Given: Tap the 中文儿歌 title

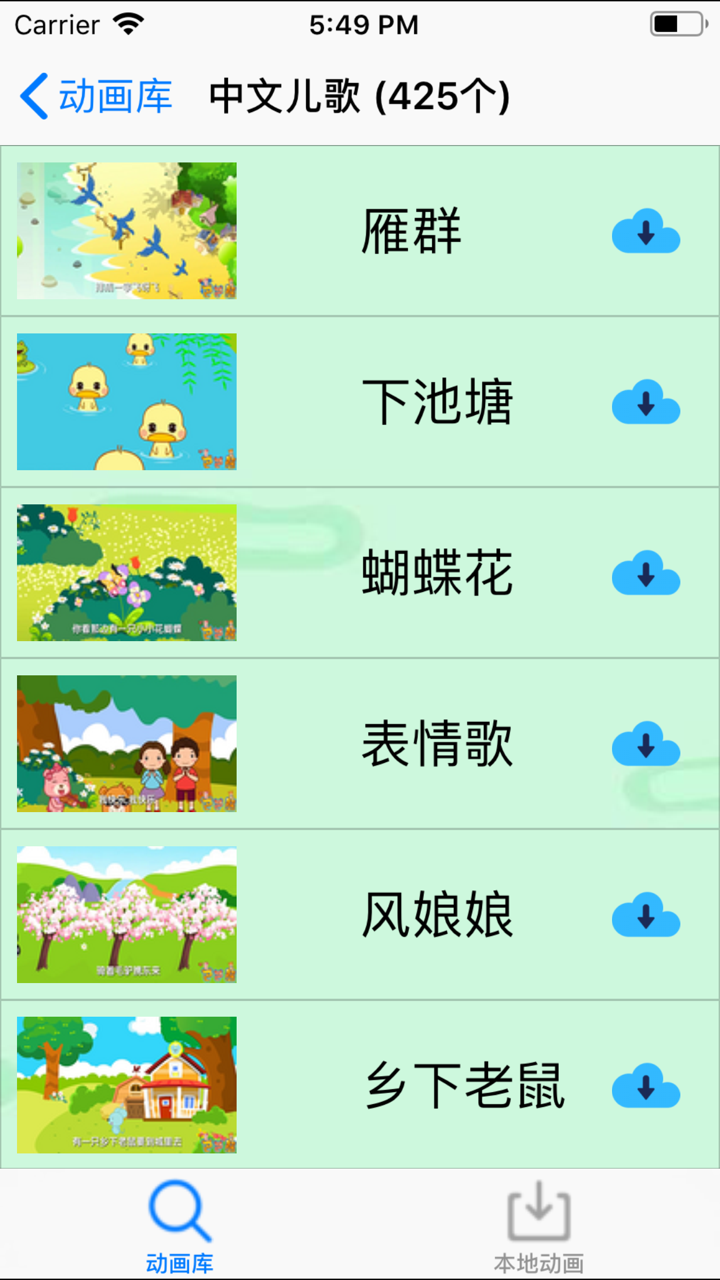Looking at the screenshot, I should (358, 95).
